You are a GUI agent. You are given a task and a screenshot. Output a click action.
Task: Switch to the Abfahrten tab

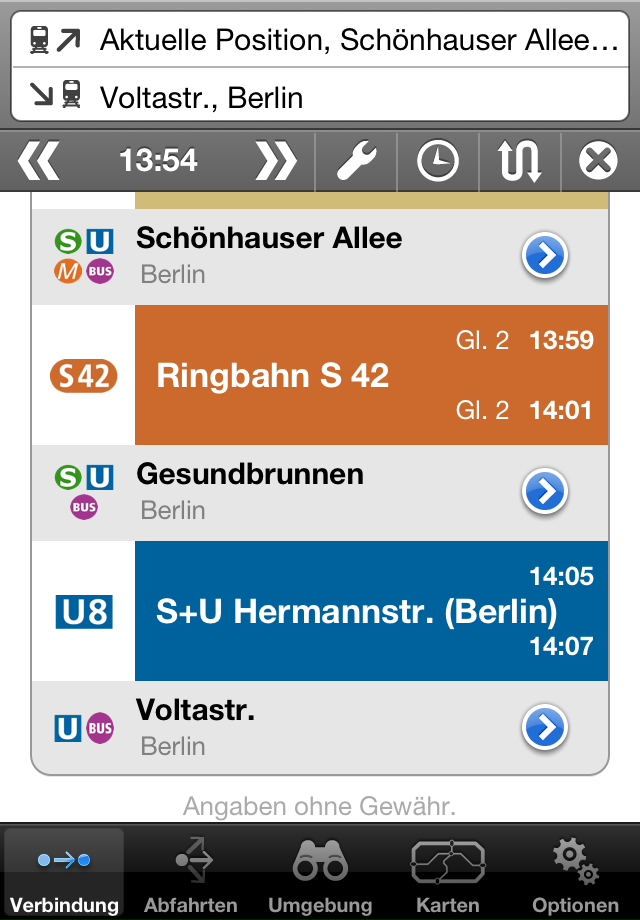(191, 872)
